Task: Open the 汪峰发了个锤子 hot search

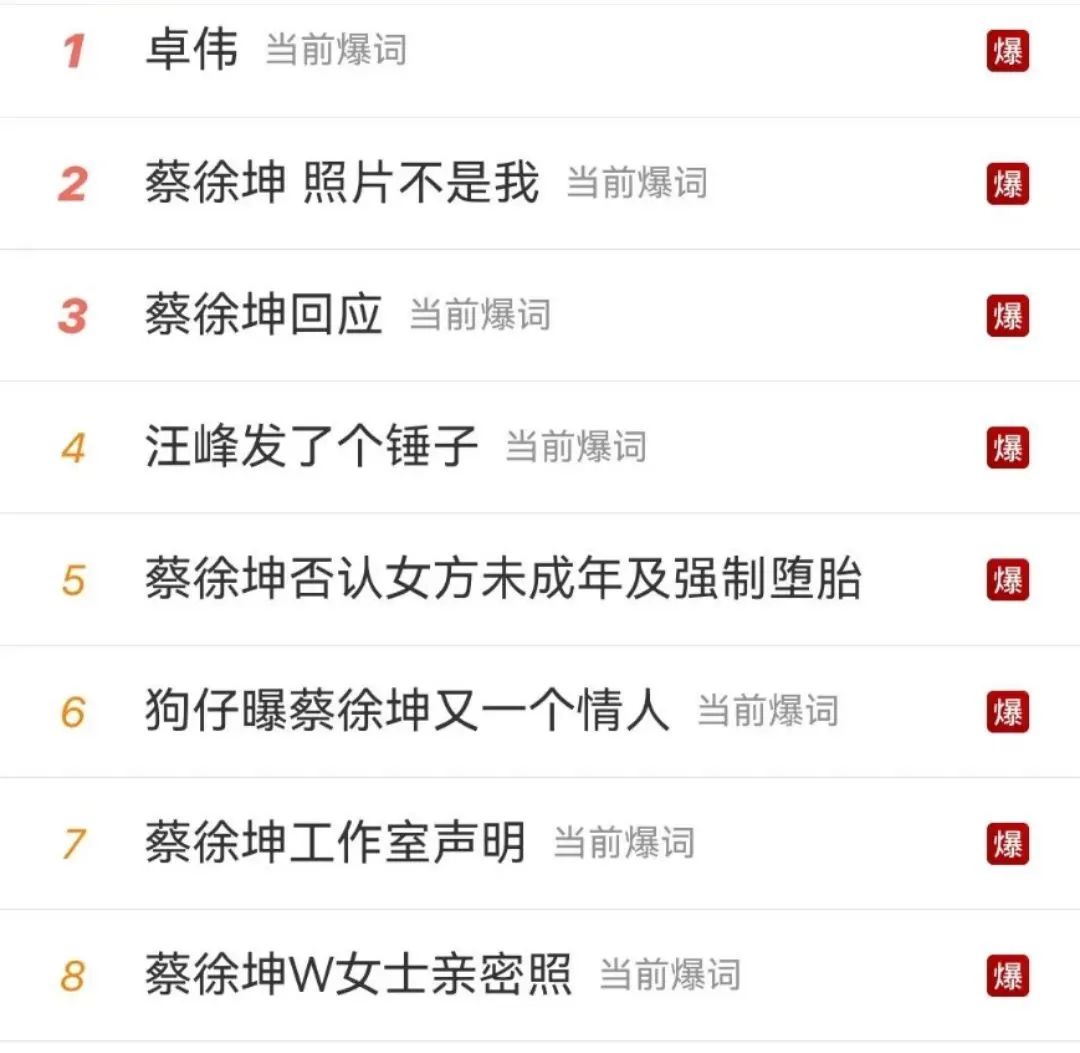Action: (x=311, y=447)
